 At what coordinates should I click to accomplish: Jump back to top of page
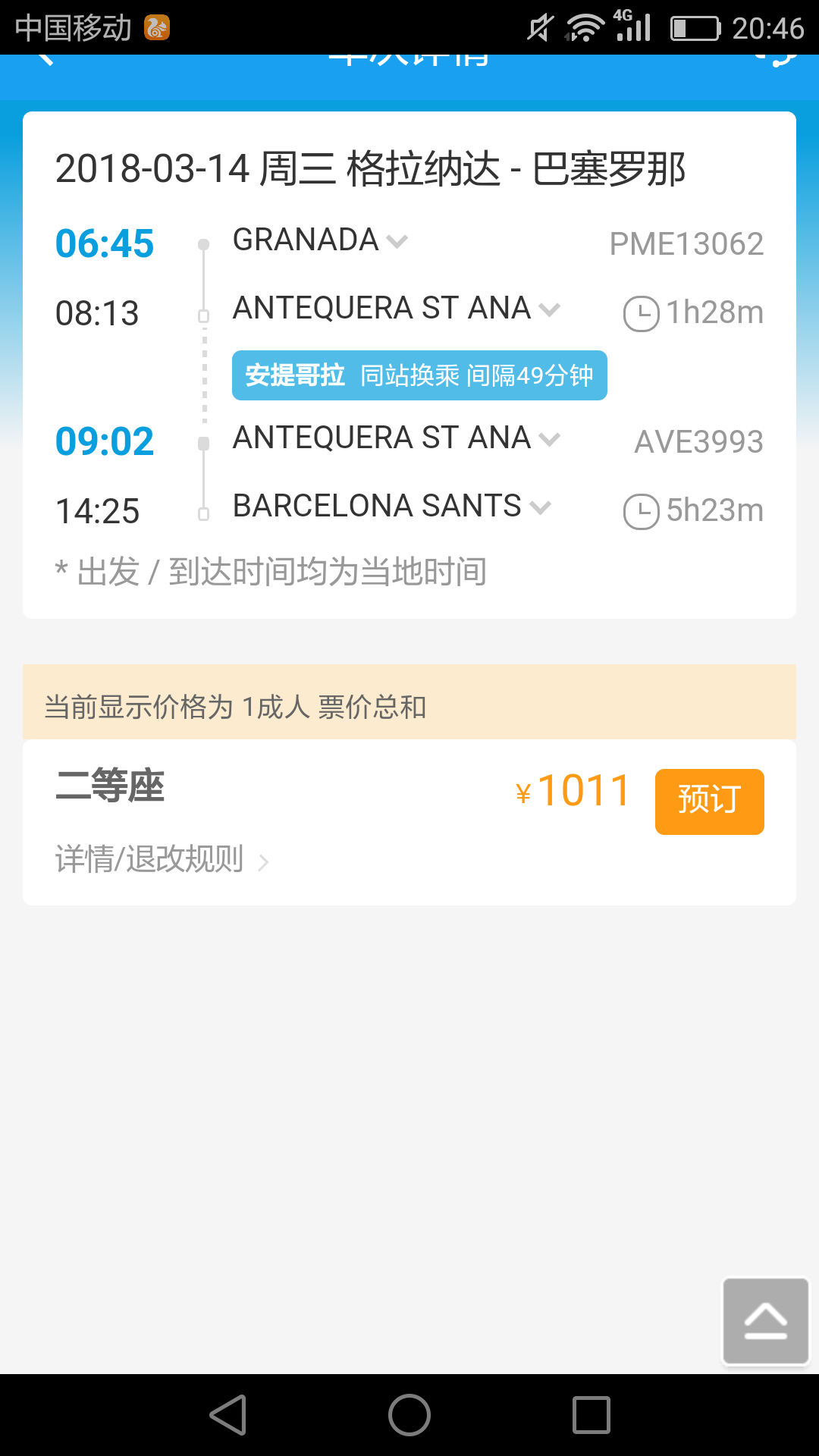click(765, 1321)
